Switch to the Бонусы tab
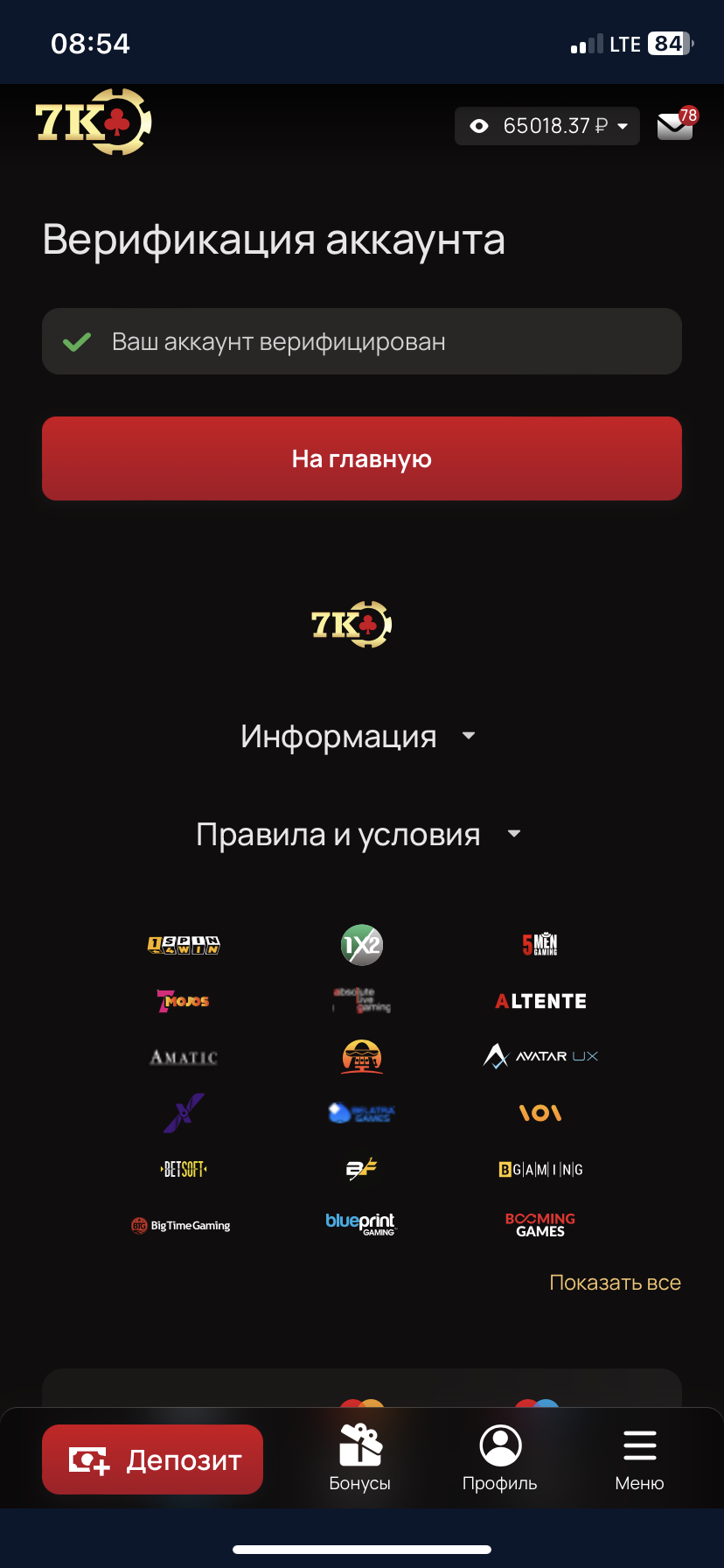The height and width of the screenshot is (1568, 724). point(360,1458)
